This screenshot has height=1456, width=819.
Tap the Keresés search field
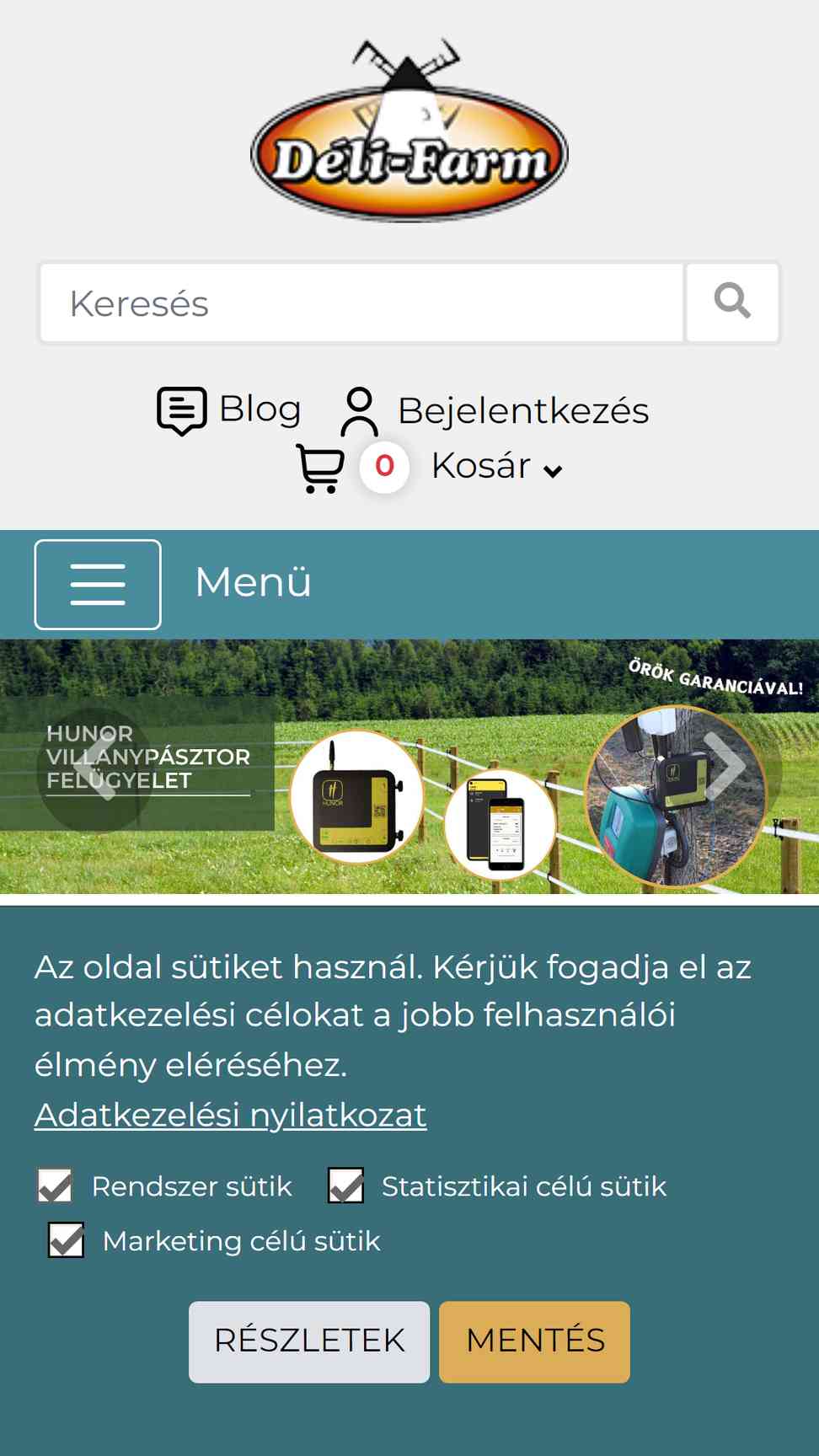[361, 303]
